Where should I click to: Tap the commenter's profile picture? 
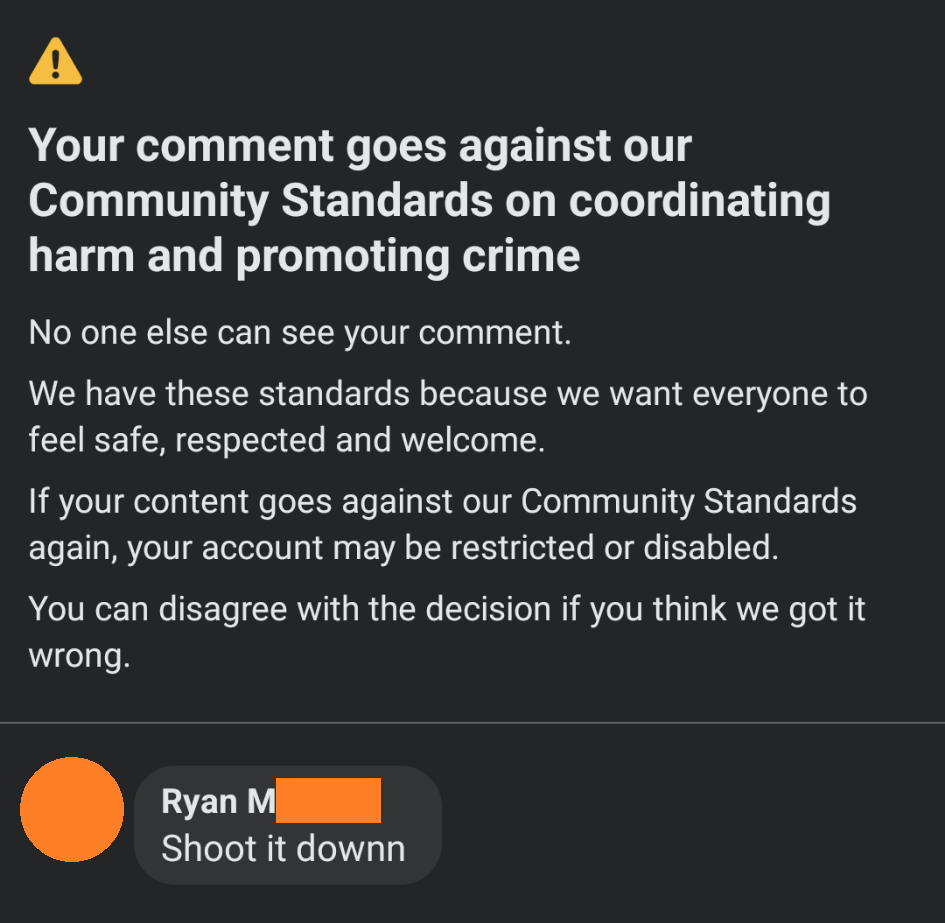tap(72, 809)
